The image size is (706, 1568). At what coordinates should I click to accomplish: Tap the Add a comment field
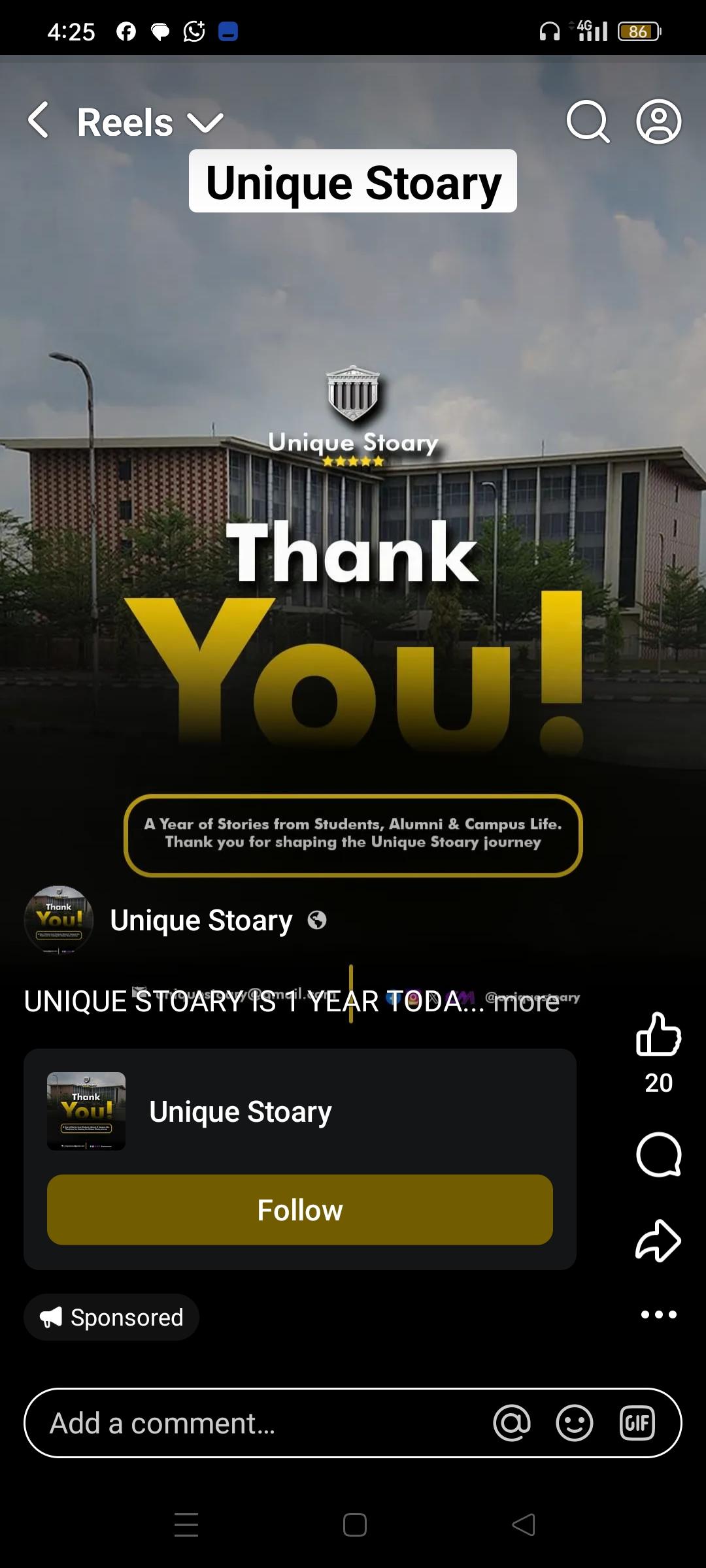point(261,1423)
